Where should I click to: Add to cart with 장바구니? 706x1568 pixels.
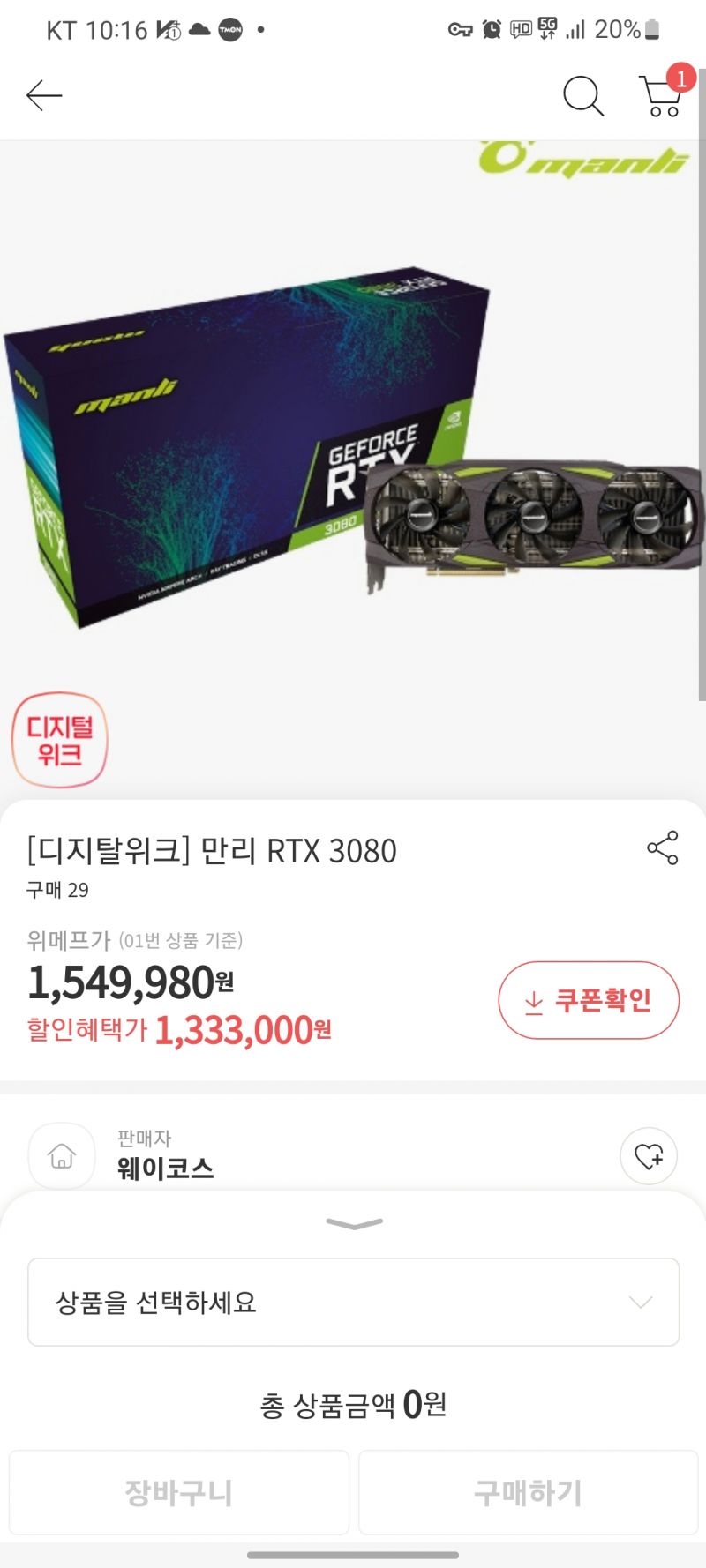[x=179, y=1492]
